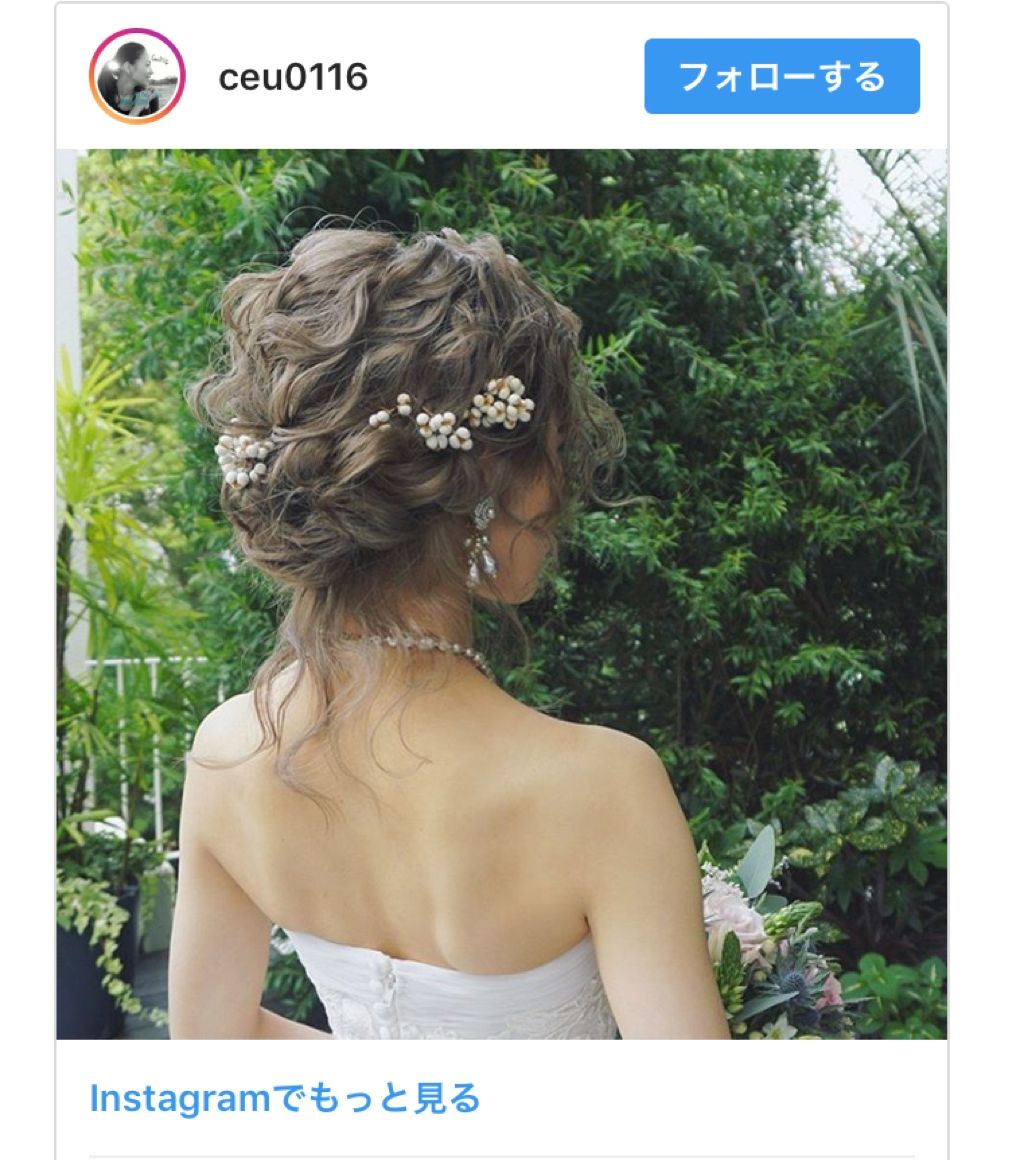1010x1160 pixels.
Task: Open ceu0116's profile picture
Action: coord(137,77)
